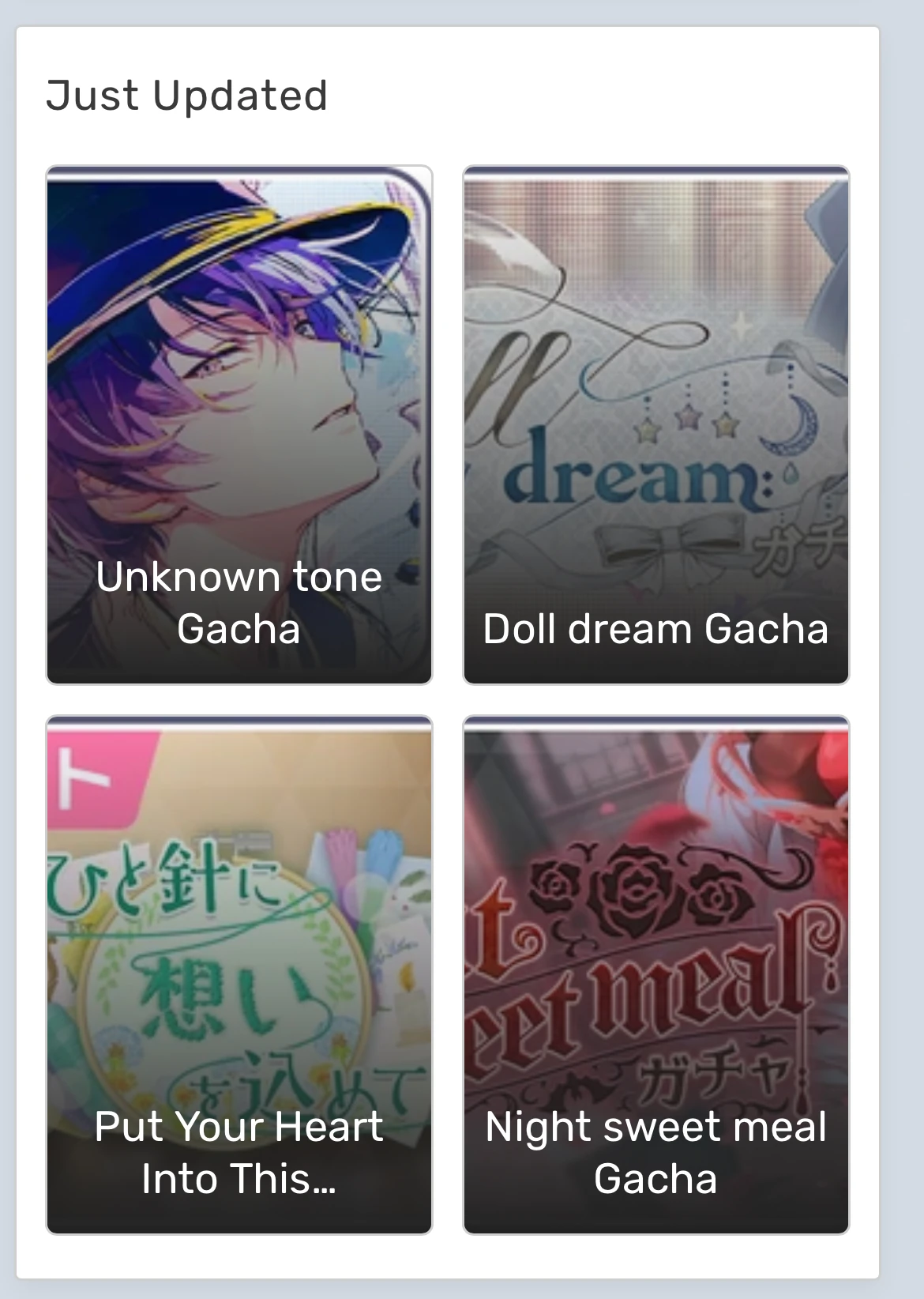
Task: Tap the Night sweet meal Gacha card
Action: [x=655, y=974]
